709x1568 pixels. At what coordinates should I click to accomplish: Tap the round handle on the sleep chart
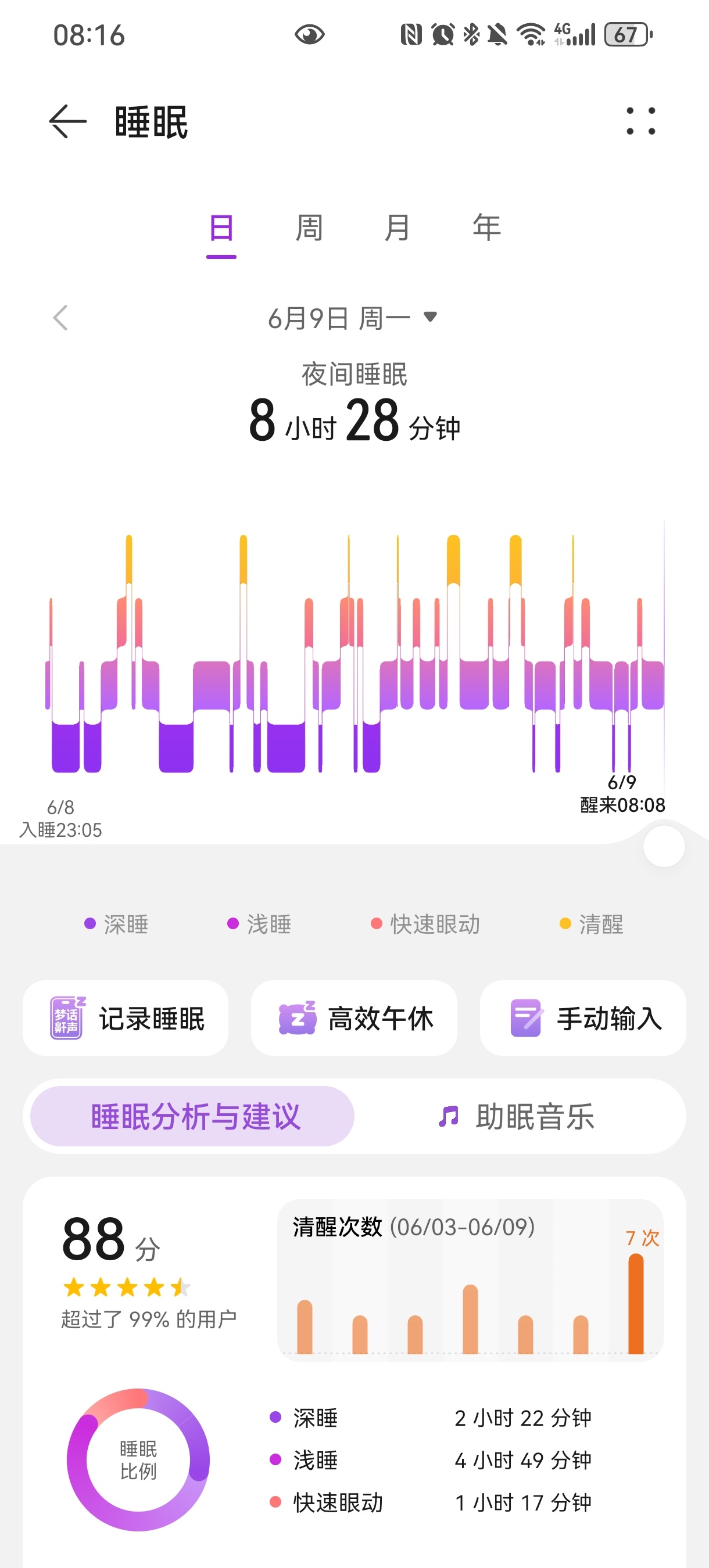click(x=664, y=846)
